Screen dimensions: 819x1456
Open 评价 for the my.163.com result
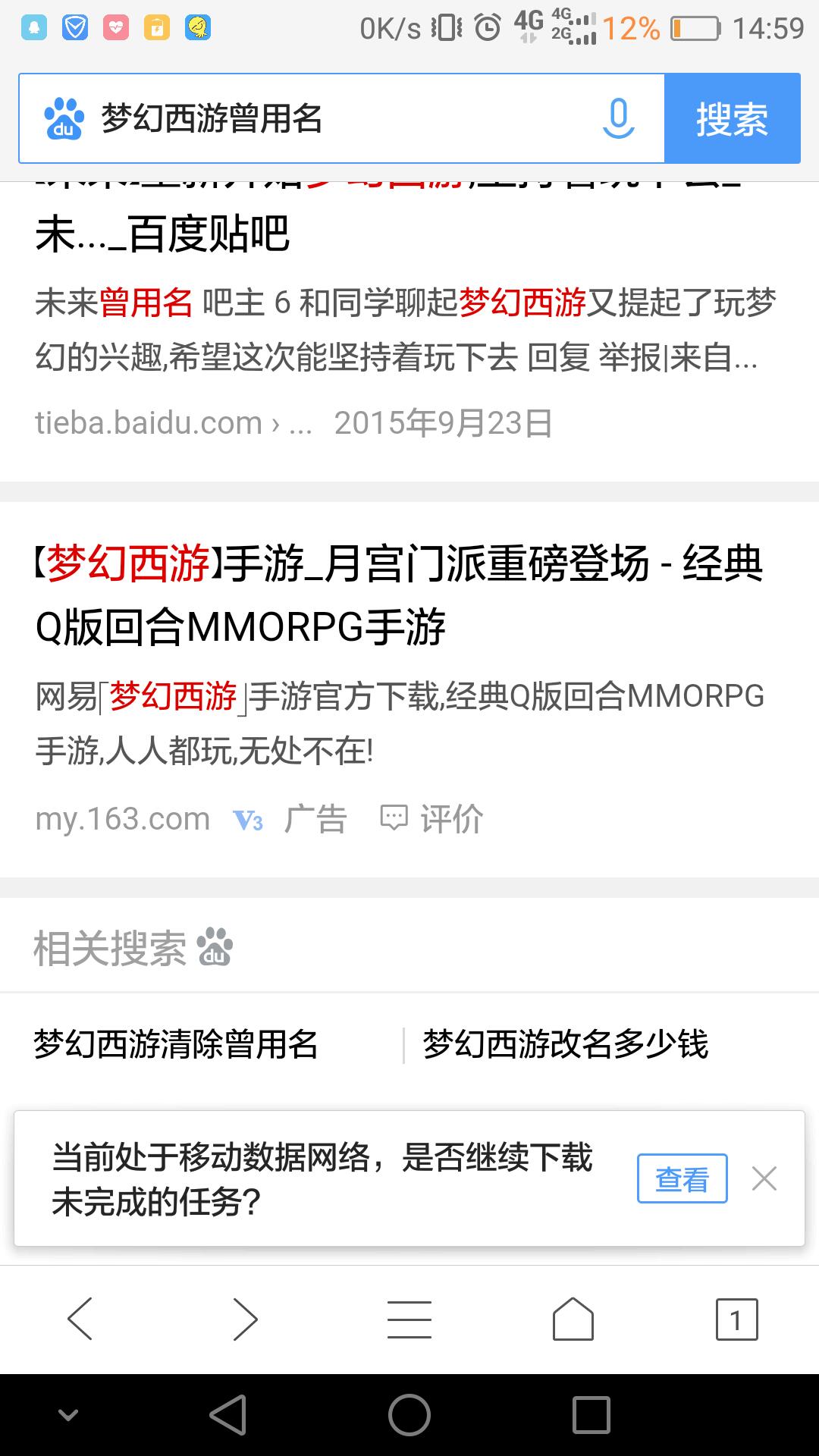point(432,819)
